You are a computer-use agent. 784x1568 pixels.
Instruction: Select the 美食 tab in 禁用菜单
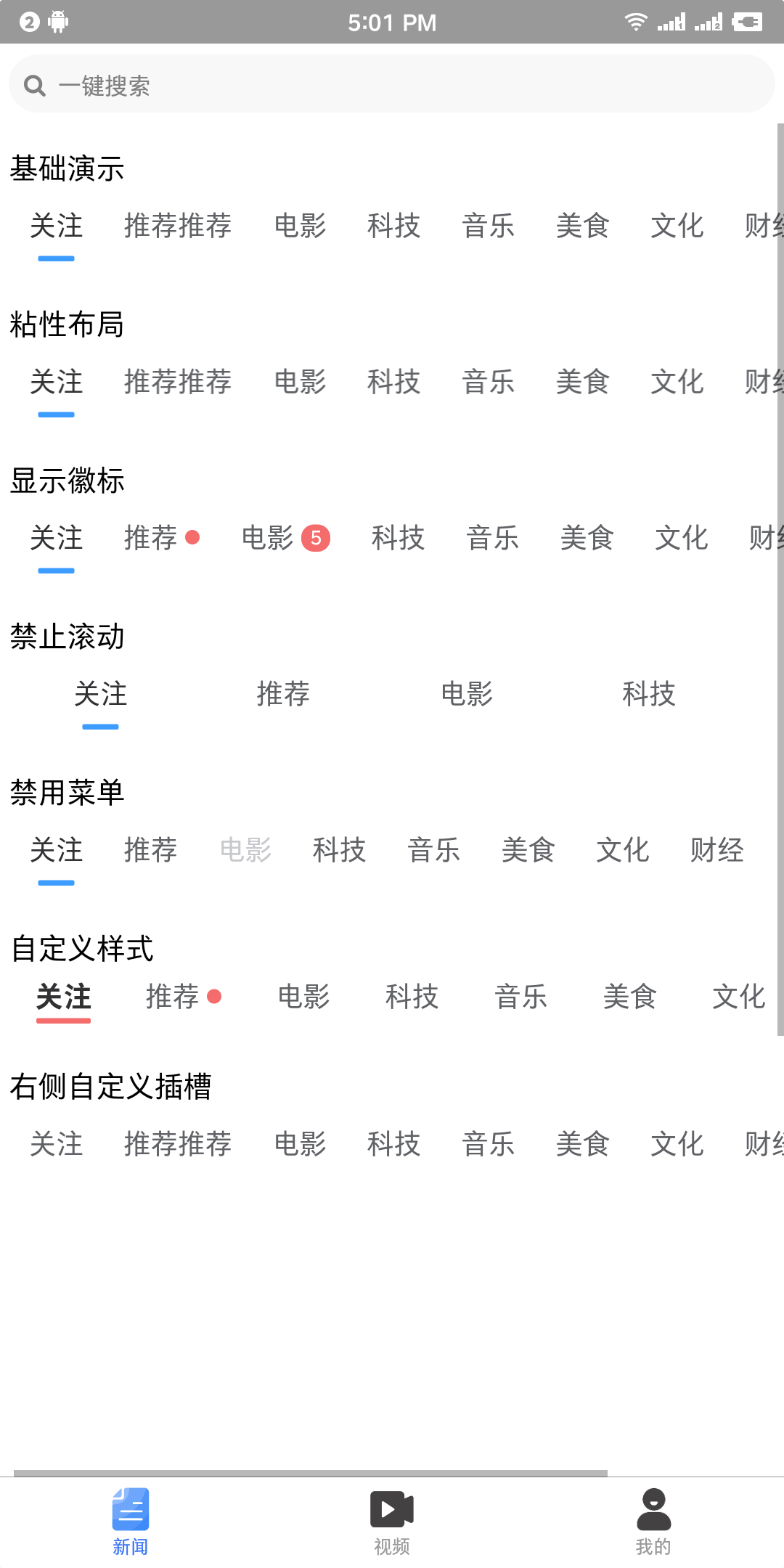(x=528, y=851)
